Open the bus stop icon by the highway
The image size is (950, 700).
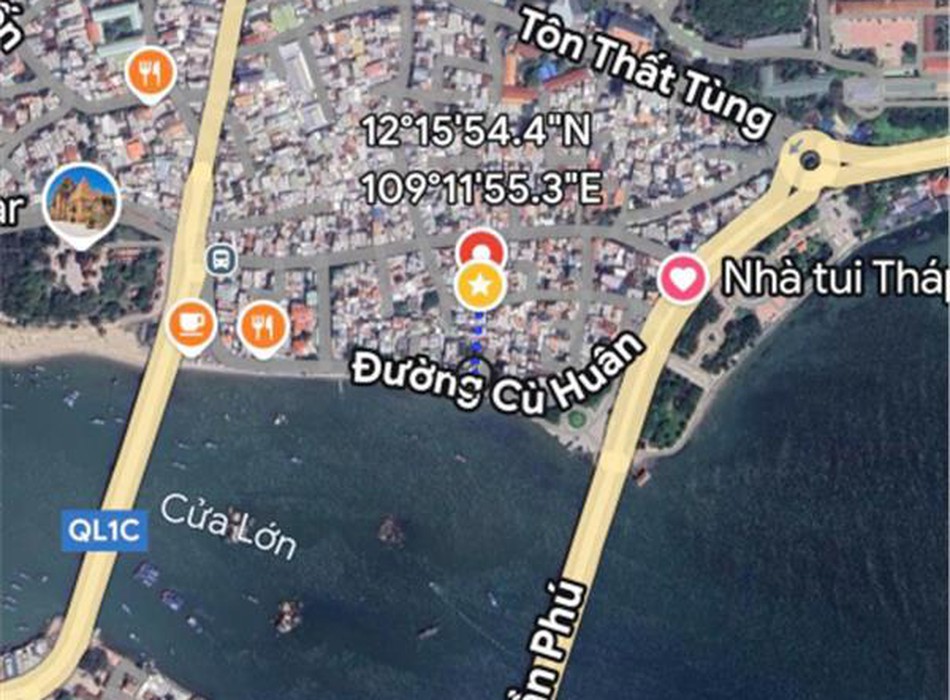point(221,260)
